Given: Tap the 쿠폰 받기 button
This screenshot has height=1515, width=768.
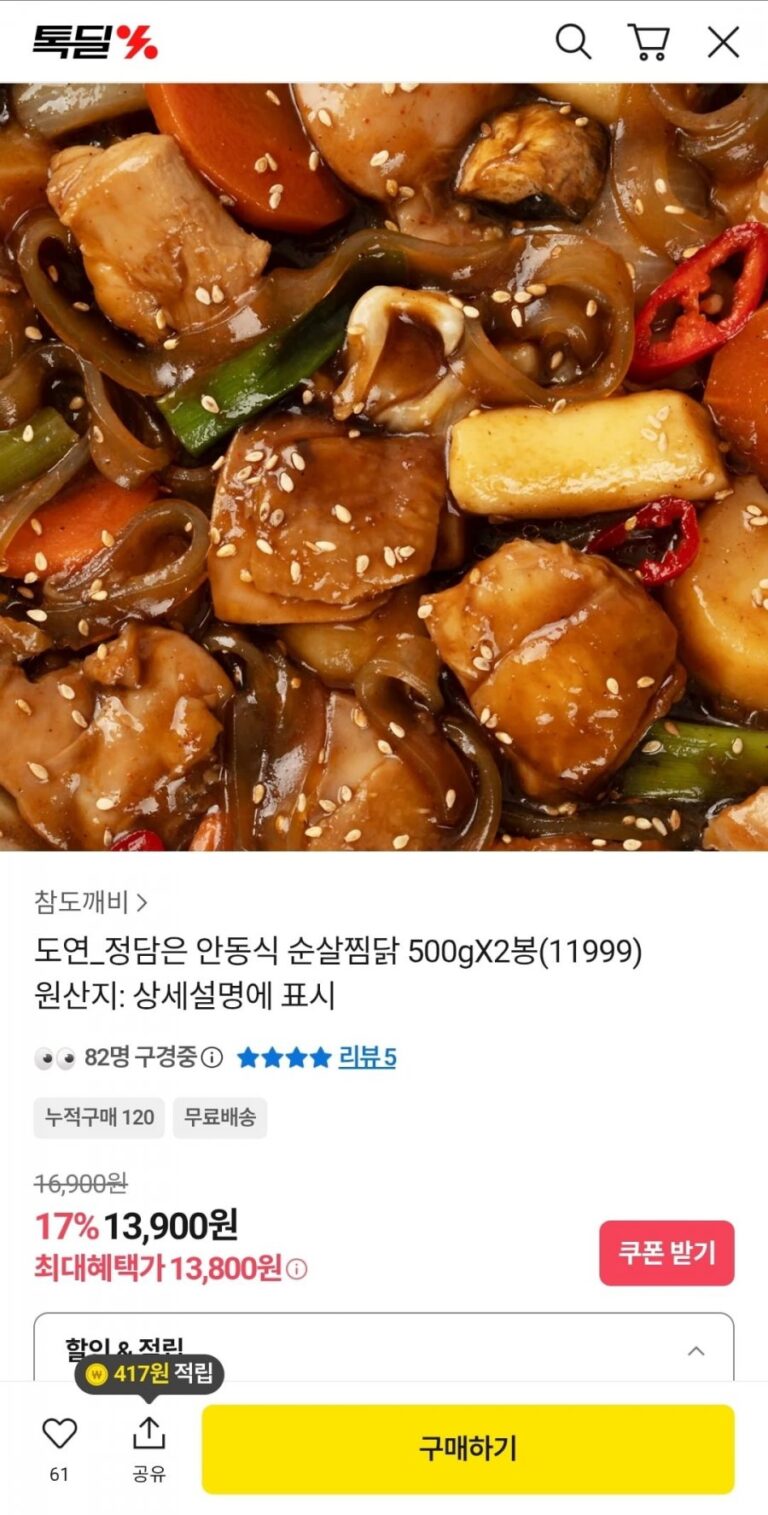Looking at the screenshot, I should [666, 1253].
